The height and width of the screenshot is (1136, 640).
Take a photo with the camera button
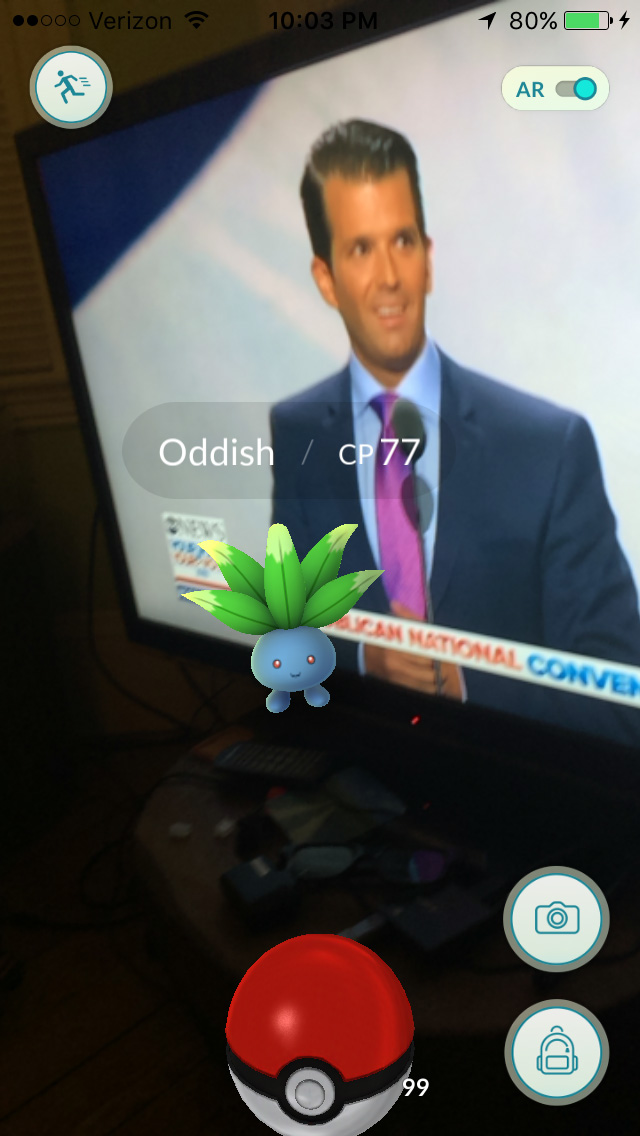556,917
